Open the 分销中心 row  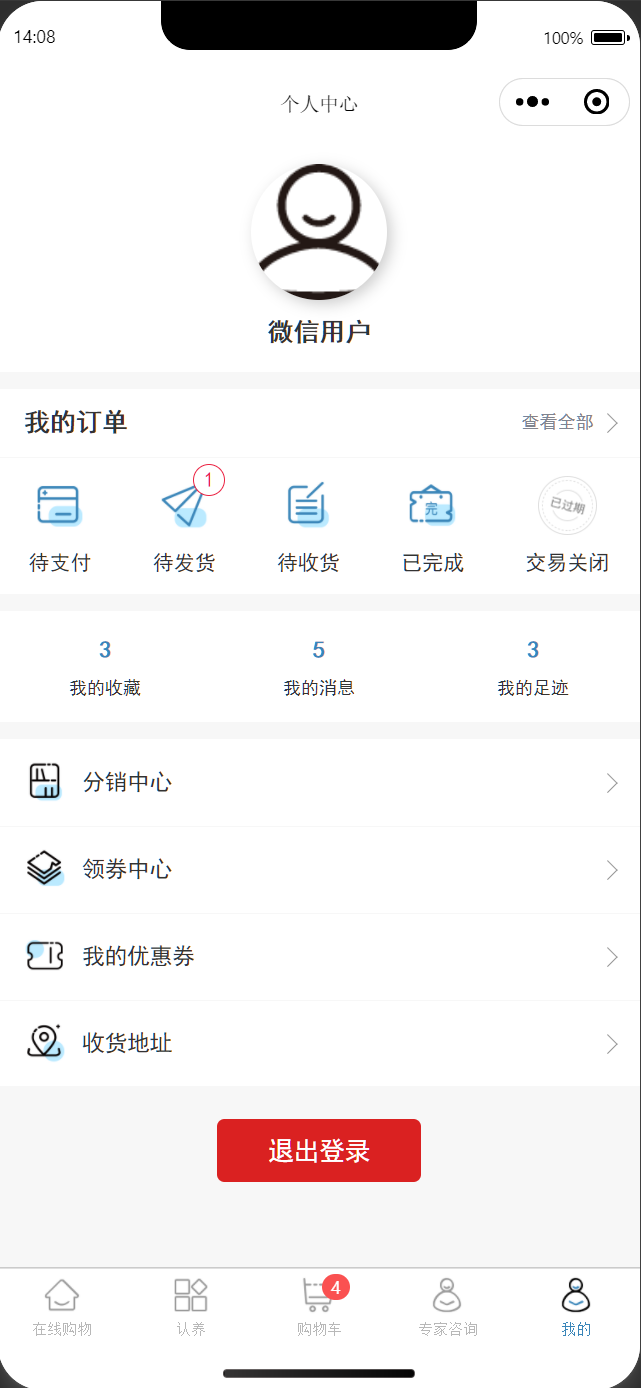tap(320, 783)
